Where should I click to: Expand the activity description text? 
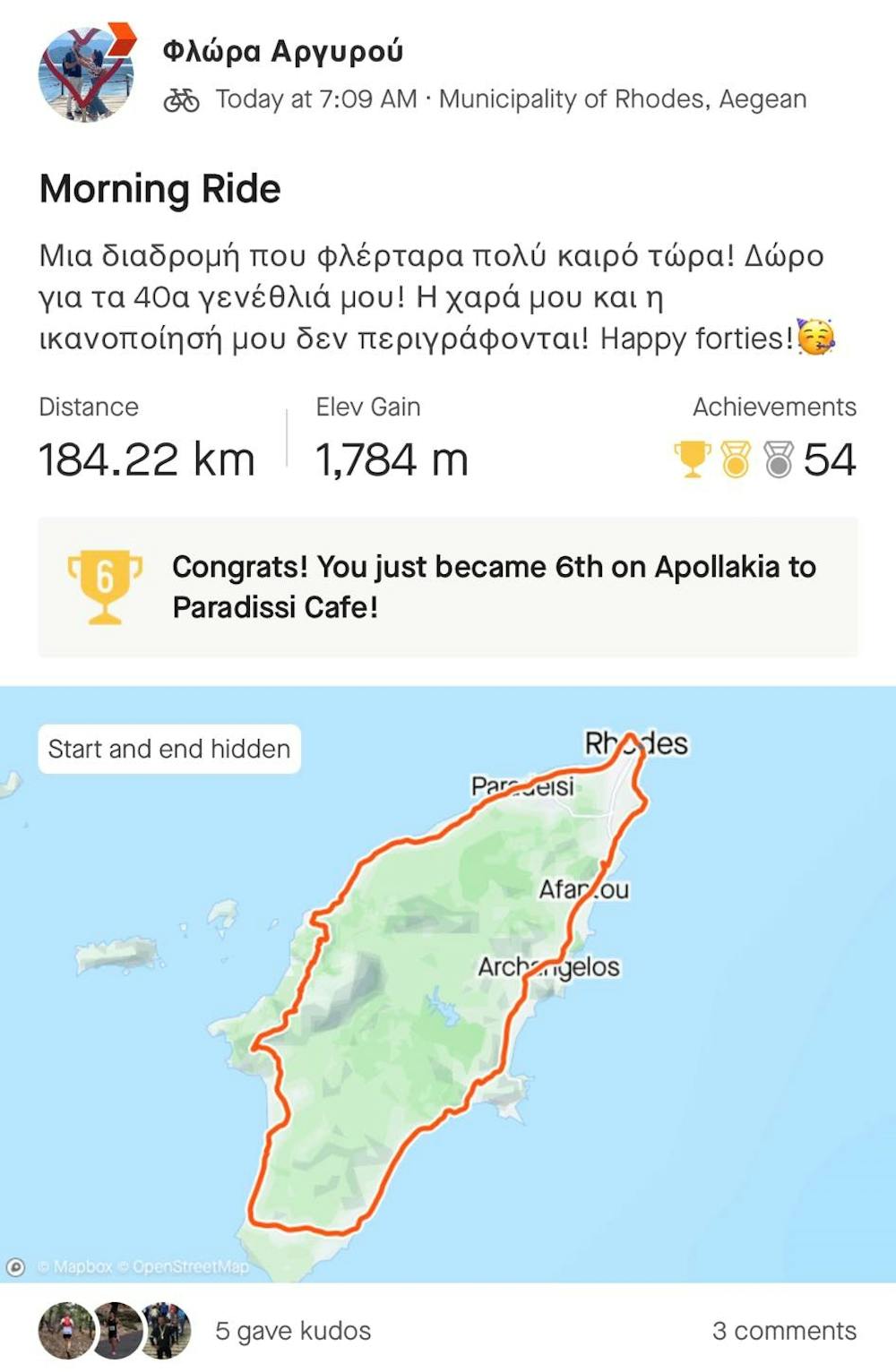click(430, 296)
